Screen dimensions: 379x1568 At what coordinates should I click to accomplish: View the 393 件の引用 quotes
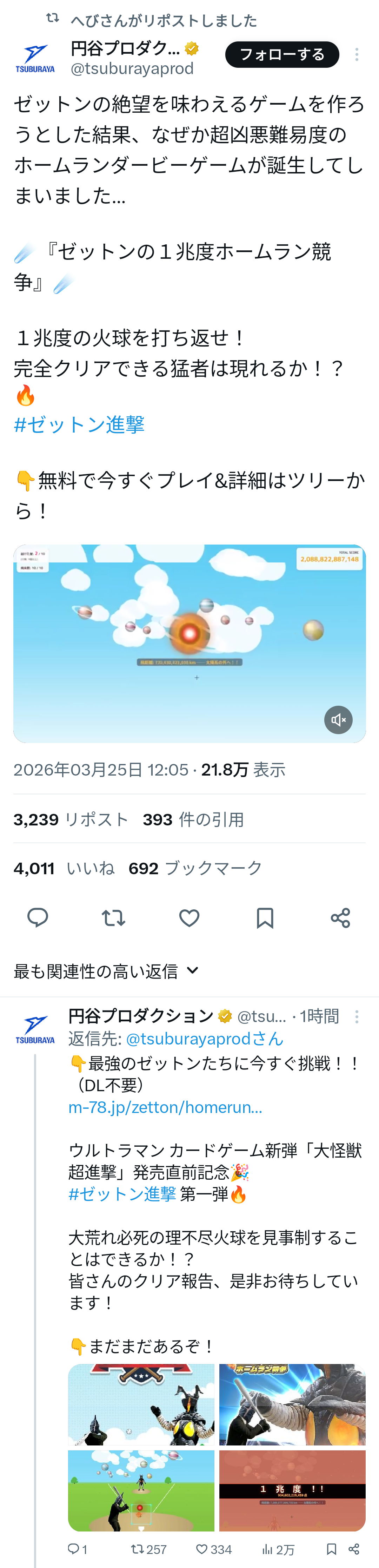(x=193, y=819)
